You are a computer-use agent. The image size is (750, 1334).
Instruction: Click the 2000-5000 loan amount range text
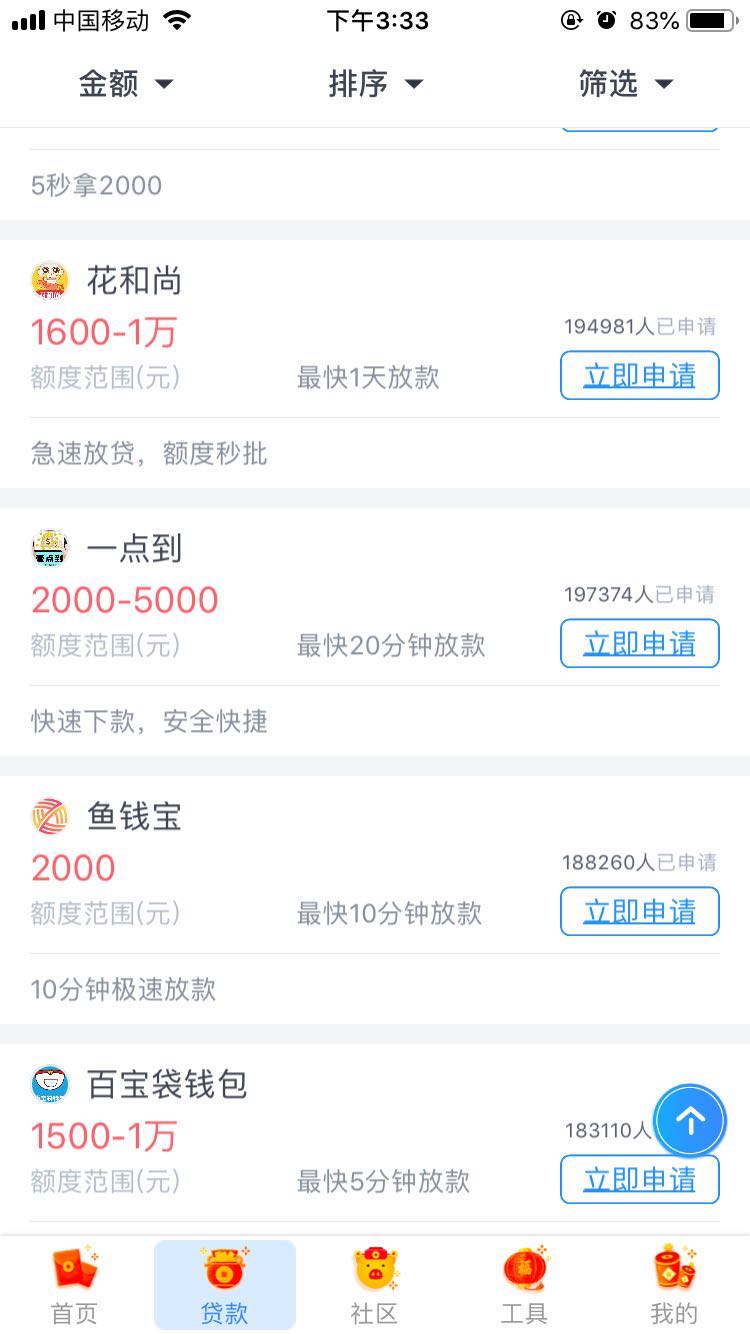coord(124,598)
